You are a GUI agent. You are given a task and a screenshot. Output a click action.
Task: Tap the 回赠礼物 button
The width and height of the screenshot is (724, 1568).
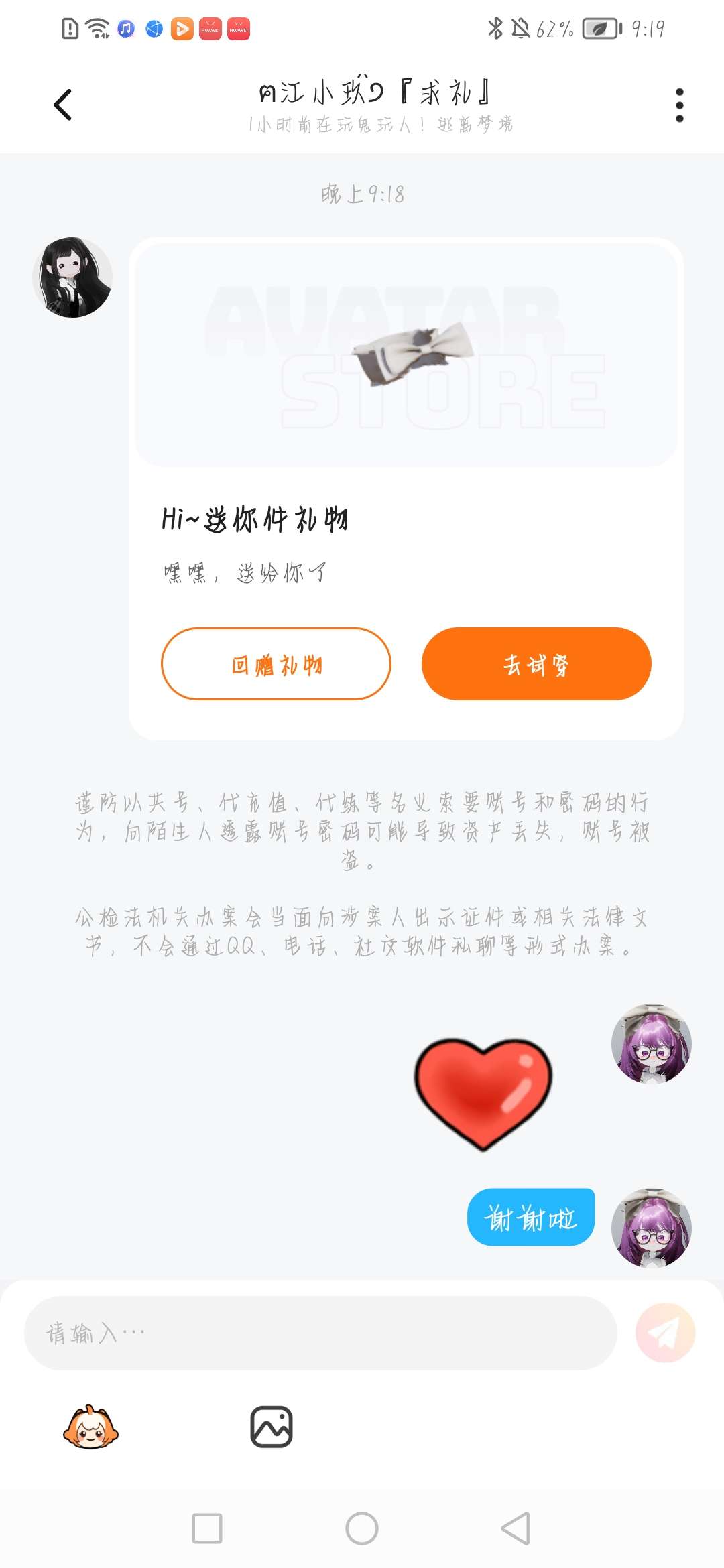pyautogui.click(x=276, y=664)
